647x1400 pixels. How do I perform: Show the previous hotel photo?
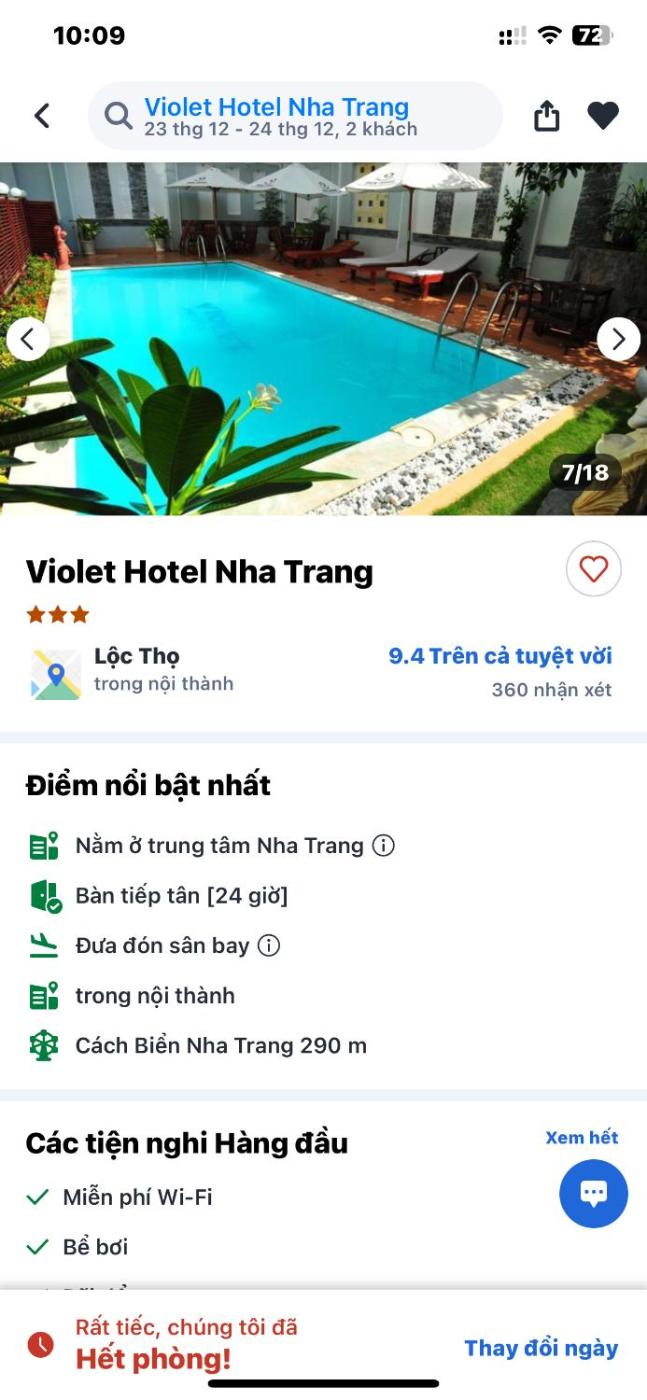pos(28,340)
